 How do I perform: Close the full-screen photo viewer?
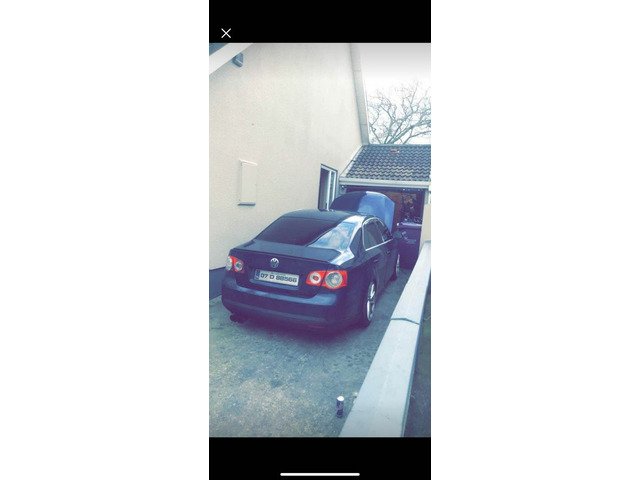click(x=226, y=33)
